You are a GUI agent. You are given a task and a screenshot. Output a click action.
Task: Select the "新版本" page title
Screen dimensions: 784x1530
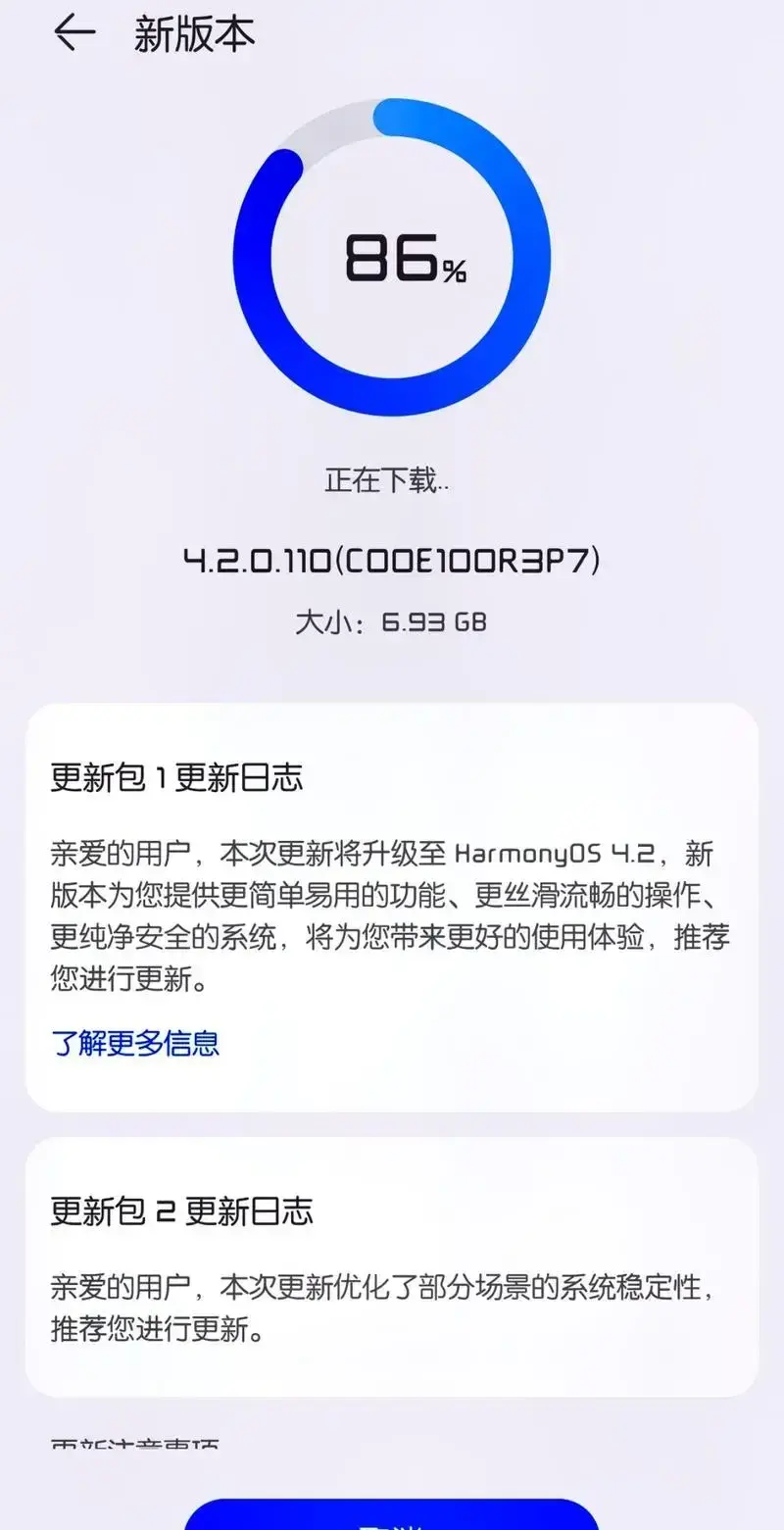(192, 32)
